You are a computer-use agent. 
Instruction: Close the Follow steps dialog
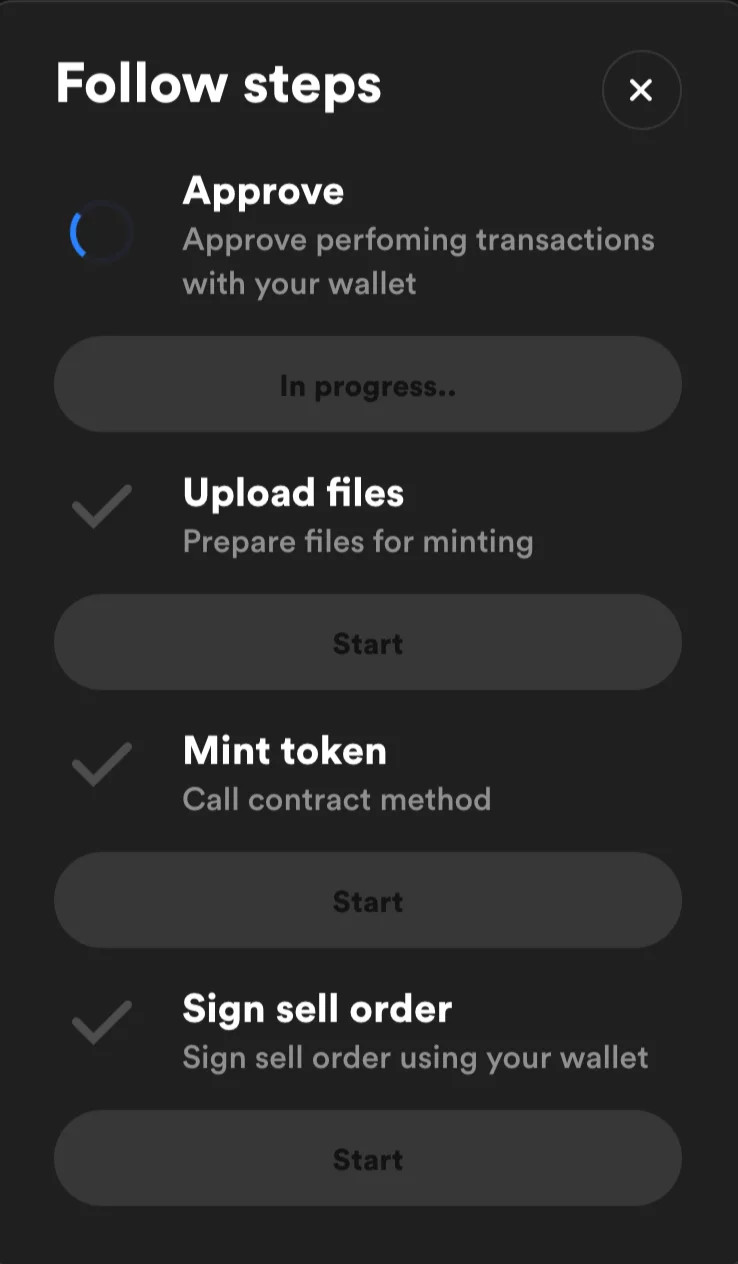coord(641,90)
